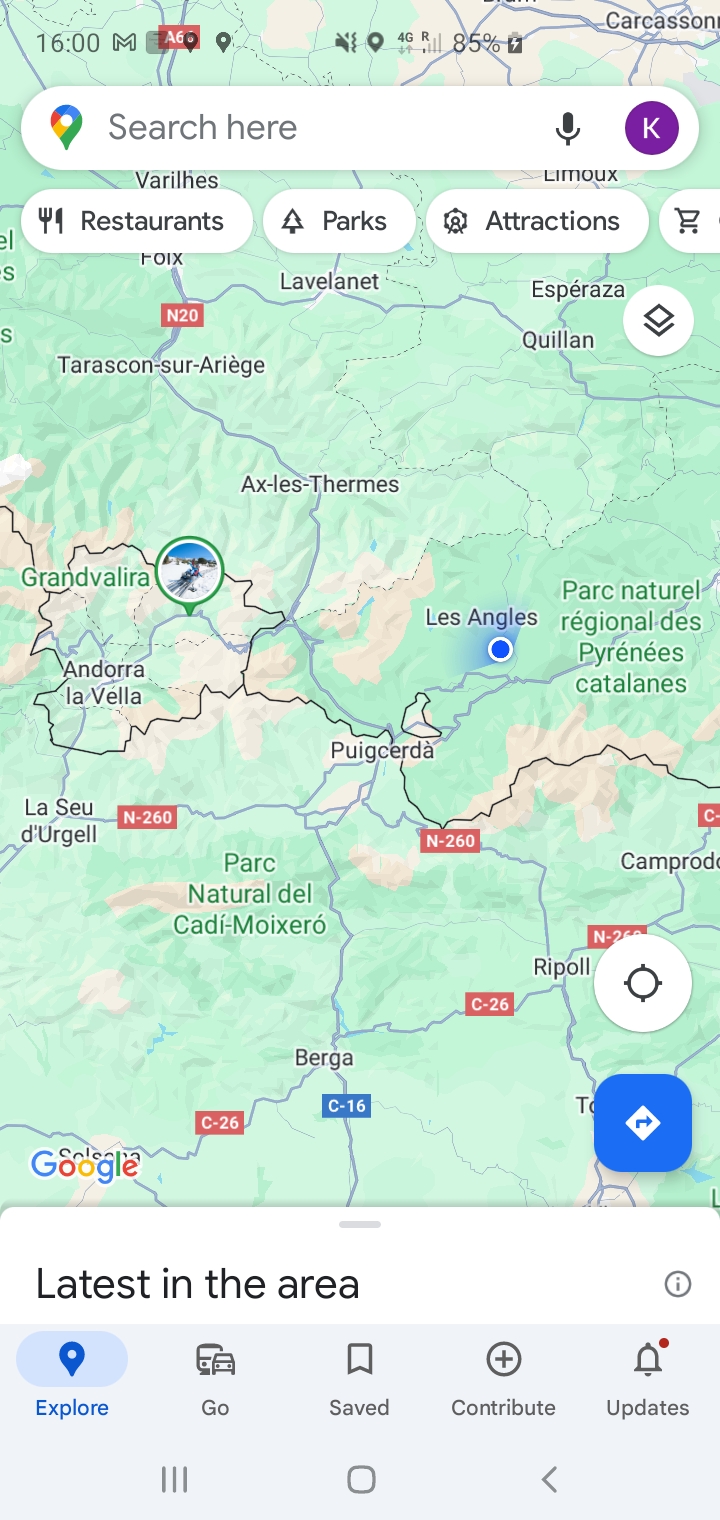Image resolution: width=720 pixels, height=1520 pixels.
Task: Open the map layers picker icon
Action: (658, 320)
